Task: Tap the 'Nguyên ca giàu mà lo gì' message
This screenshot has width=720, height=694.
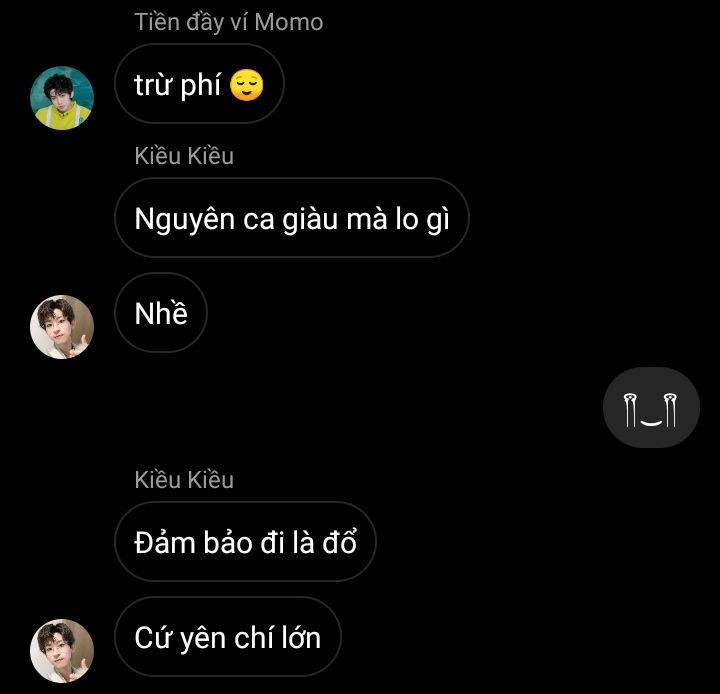Action: tap(291, 218)
